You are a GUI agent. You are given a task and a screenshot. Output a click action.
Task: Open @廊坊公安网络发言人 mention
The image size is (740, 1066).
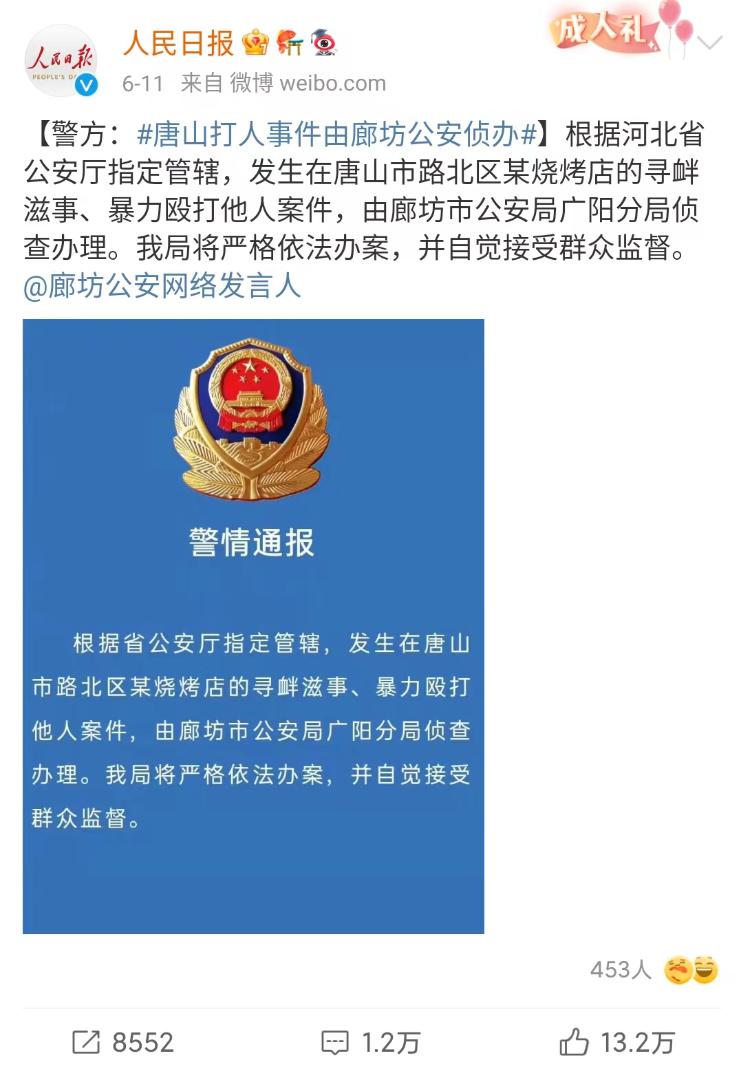[x=161, y=286]
